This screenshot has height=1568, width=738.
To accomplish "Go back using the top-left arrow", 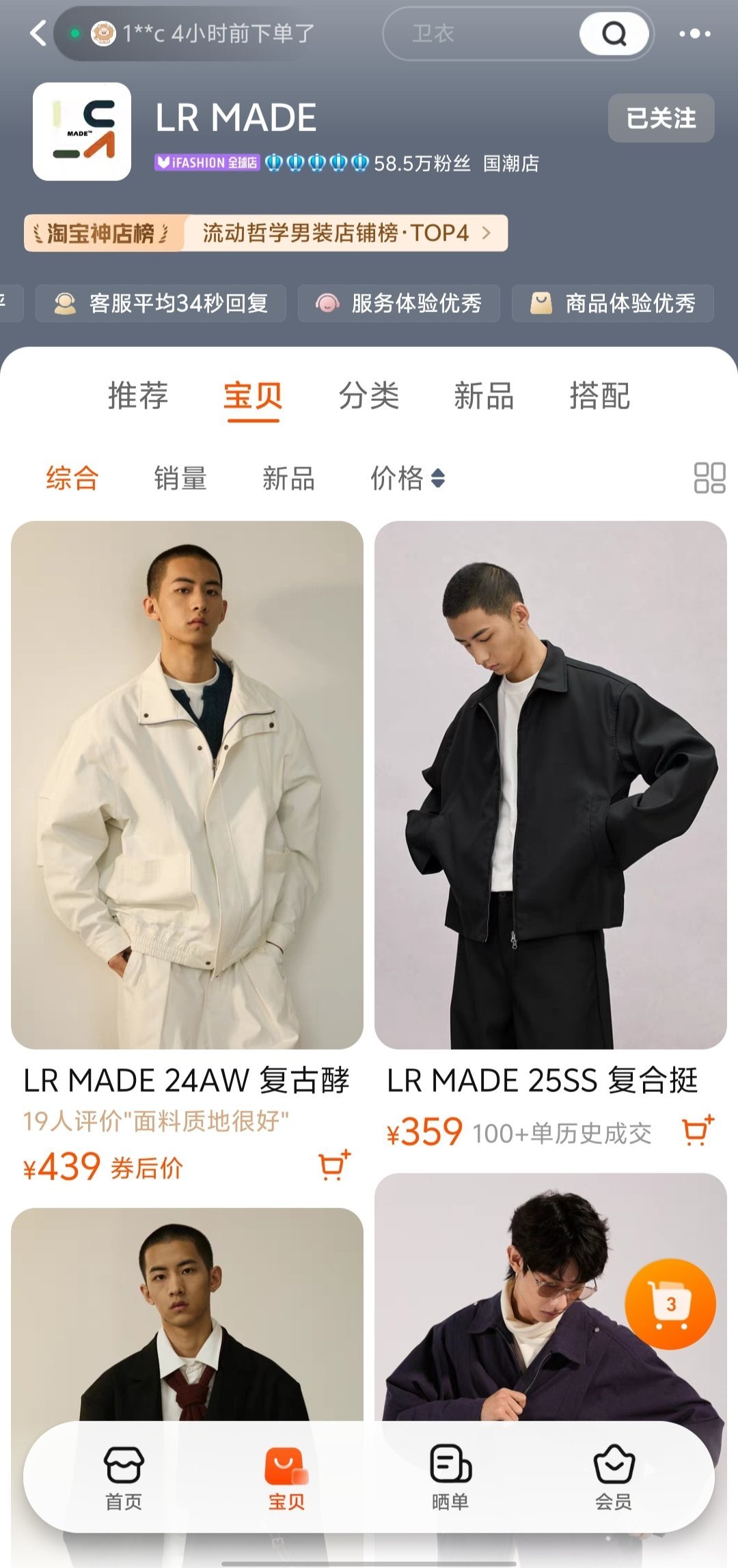I will (x=38, y=33).
